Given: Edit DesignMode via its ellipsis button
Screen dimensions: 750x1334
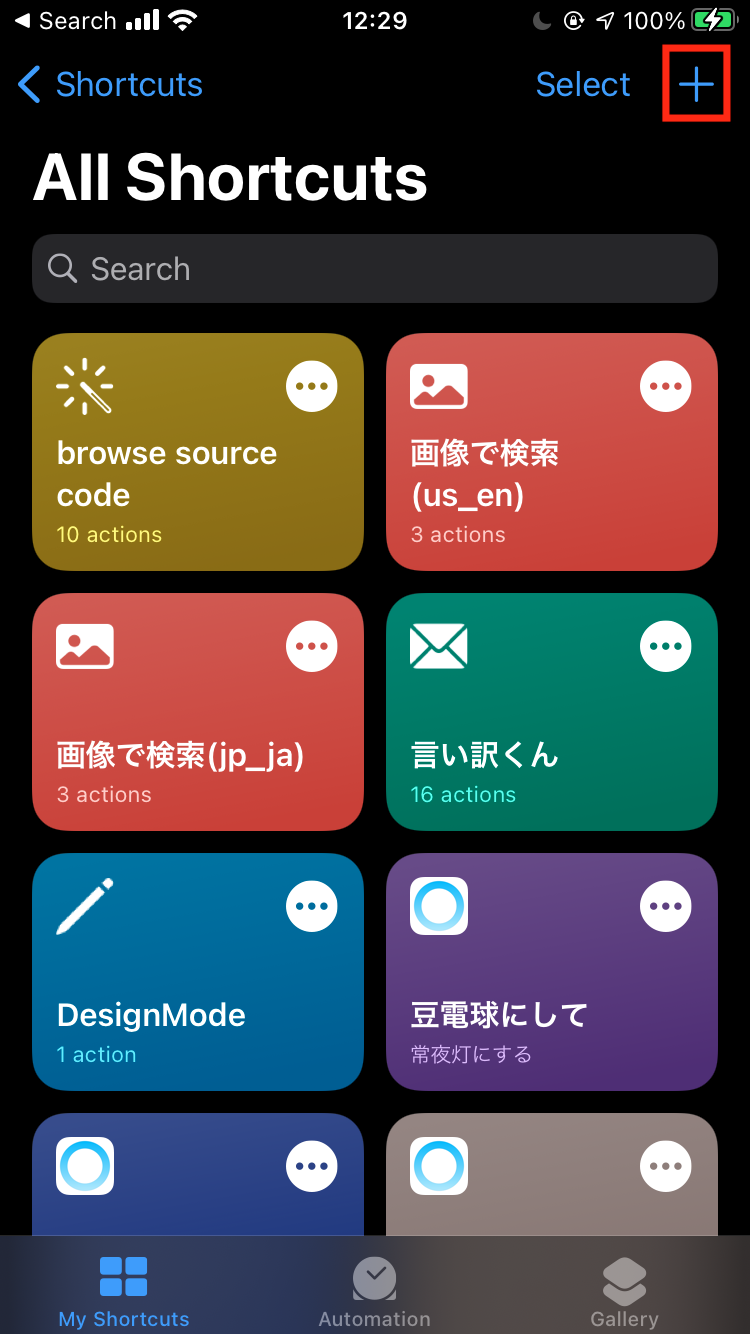Looking at the screenshot, I should pos(312,906).
